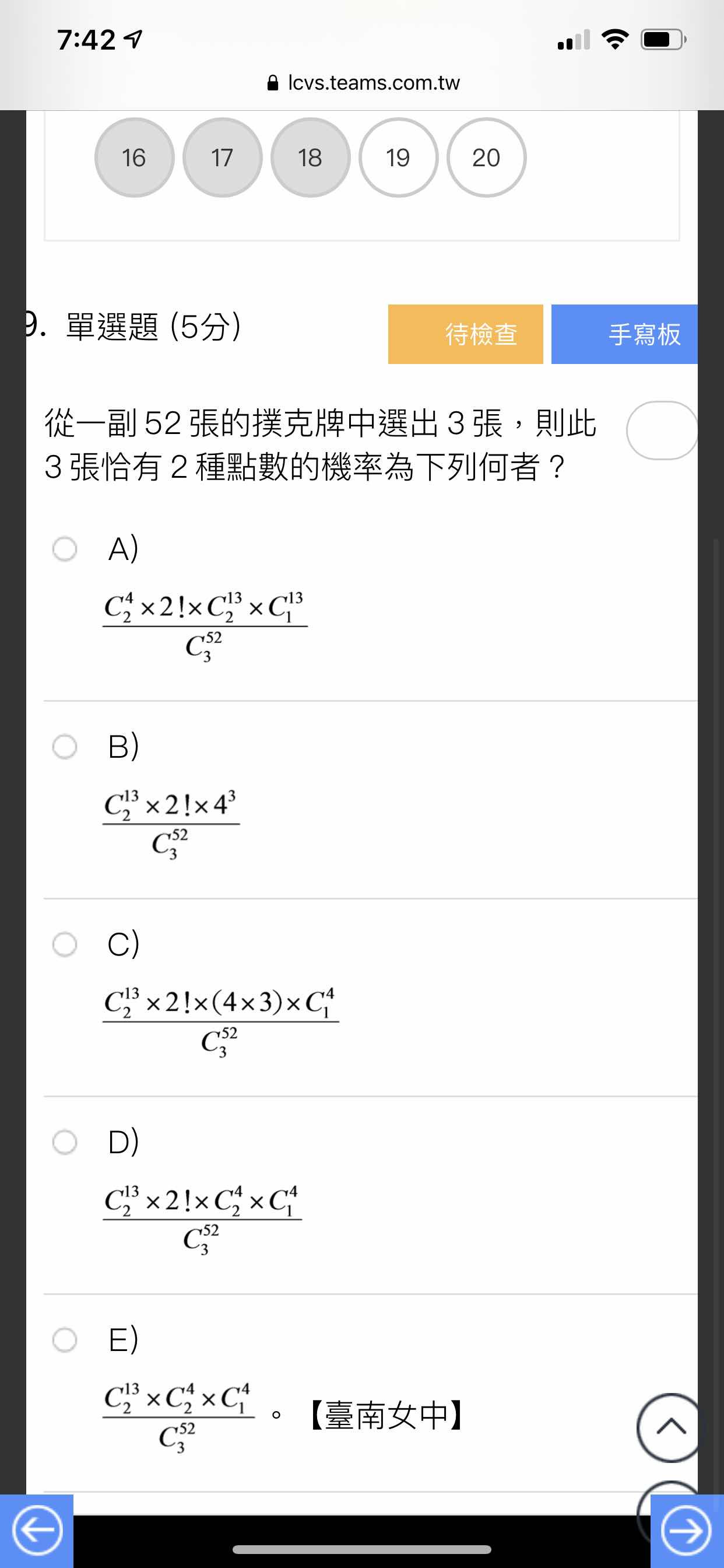The height and width of the screenshot is (1568, 724).
Task: Jump to question 19
Action: [398, 157]
